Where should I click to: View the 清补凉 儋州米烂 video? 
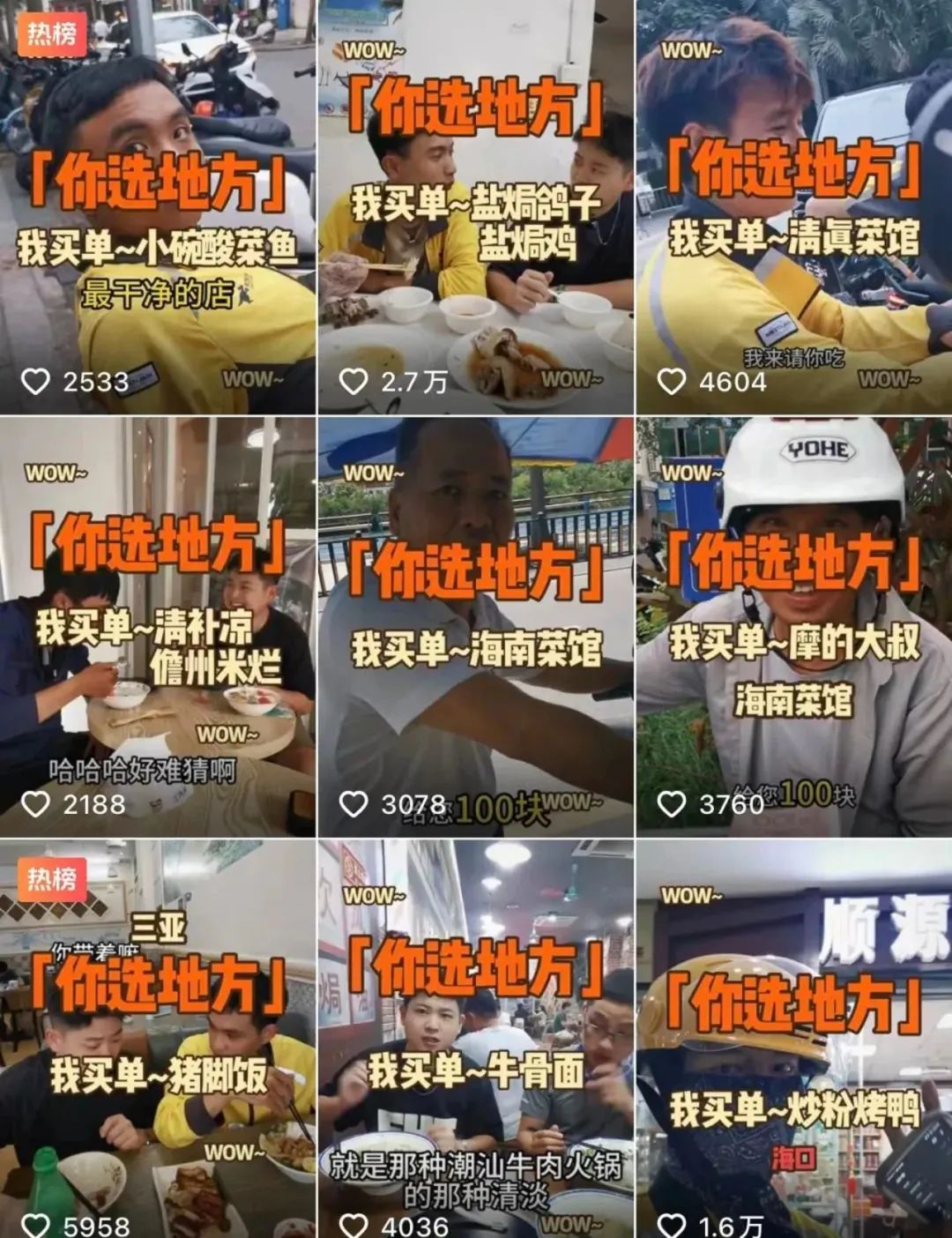click(158, 626)
